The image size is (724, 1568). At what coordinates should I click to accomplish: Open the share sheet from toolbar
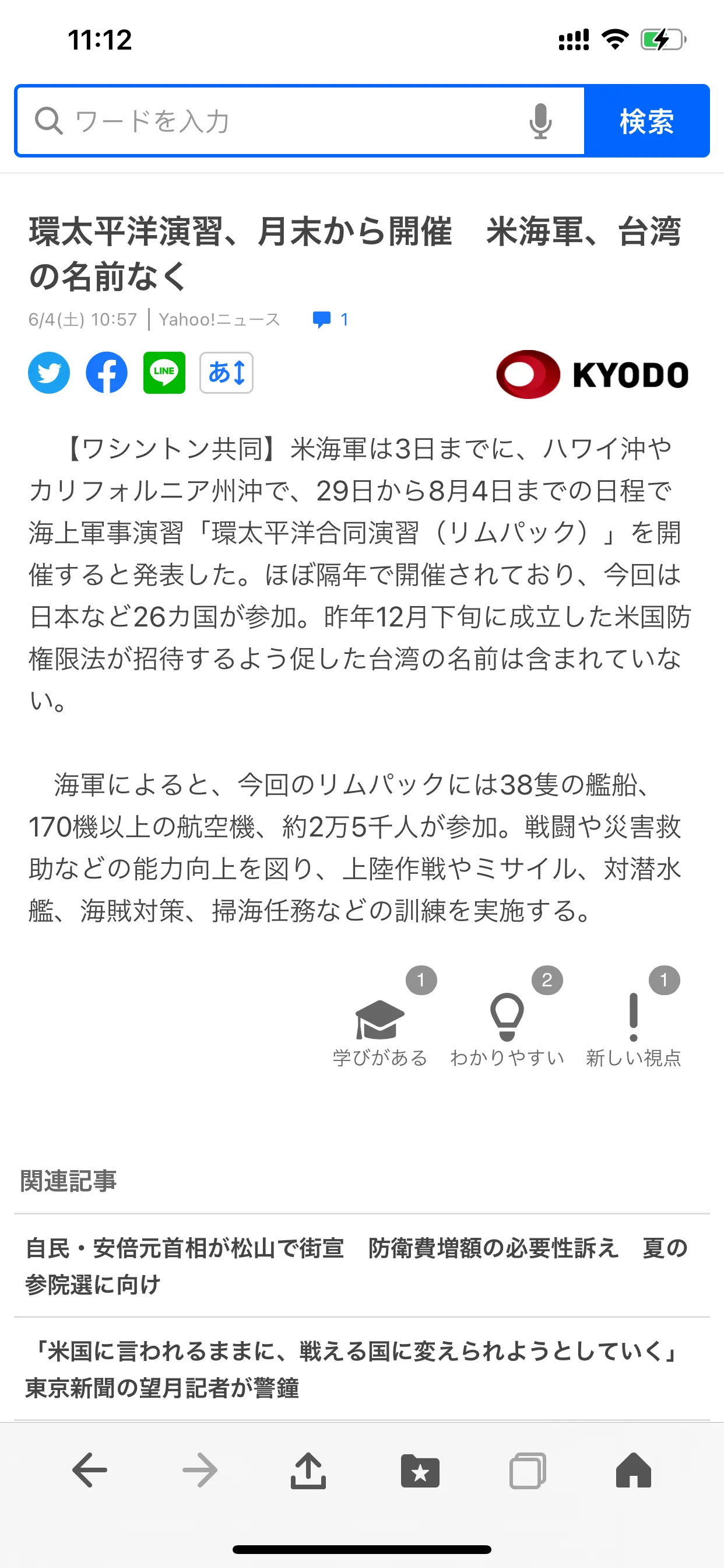(308, 1470)
